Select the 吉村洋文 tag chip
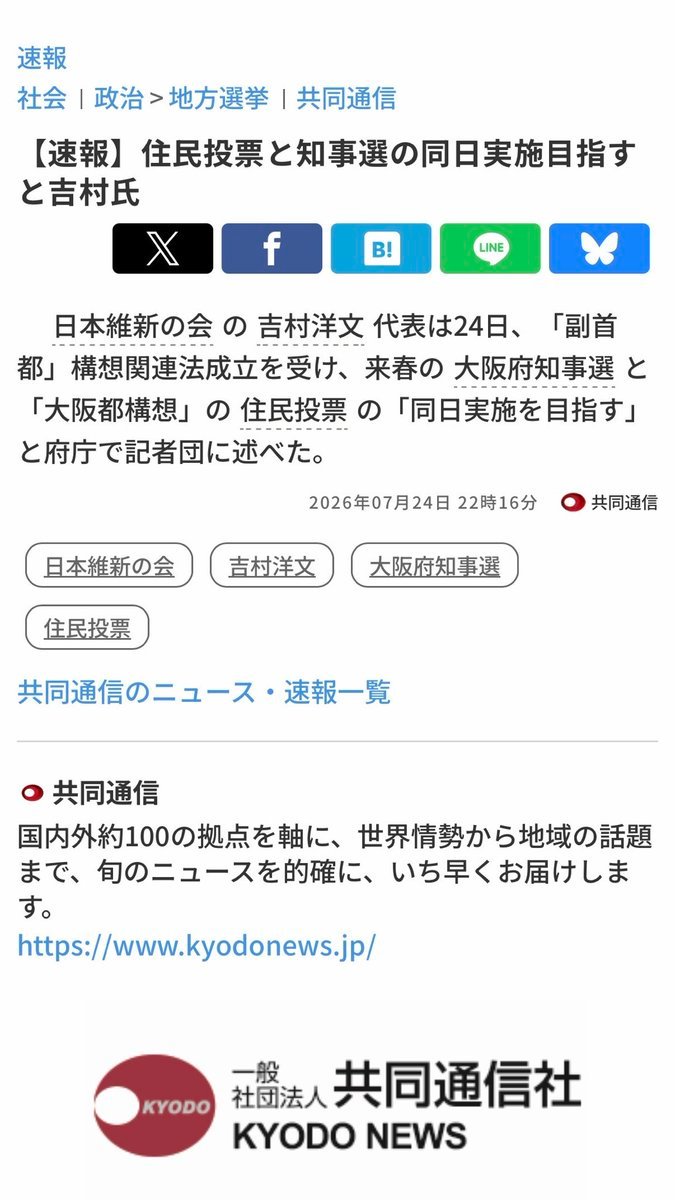The height and width of the screenshot is (1200, 675). (272, 566)
